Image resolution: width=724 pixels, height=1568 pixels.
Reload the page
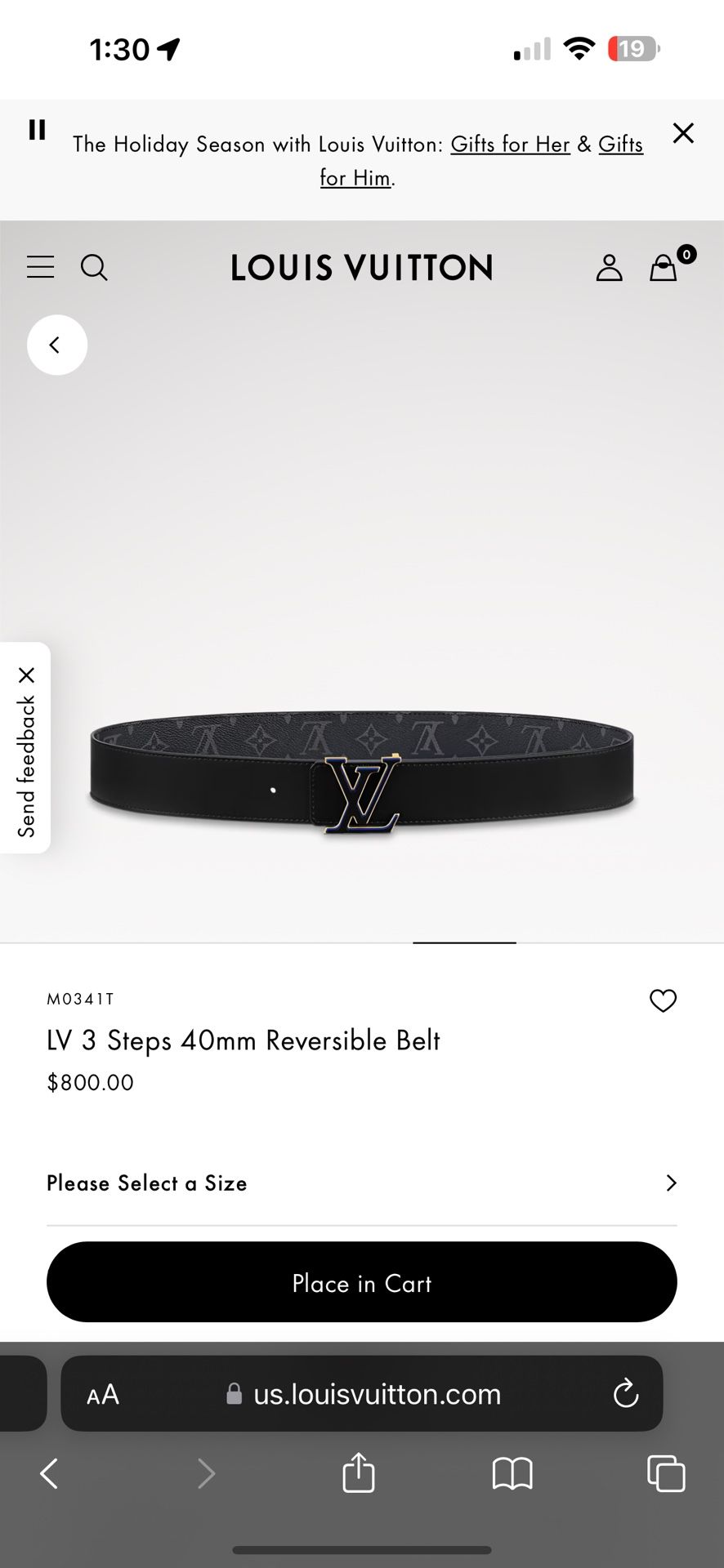(x=626, y=1394)
